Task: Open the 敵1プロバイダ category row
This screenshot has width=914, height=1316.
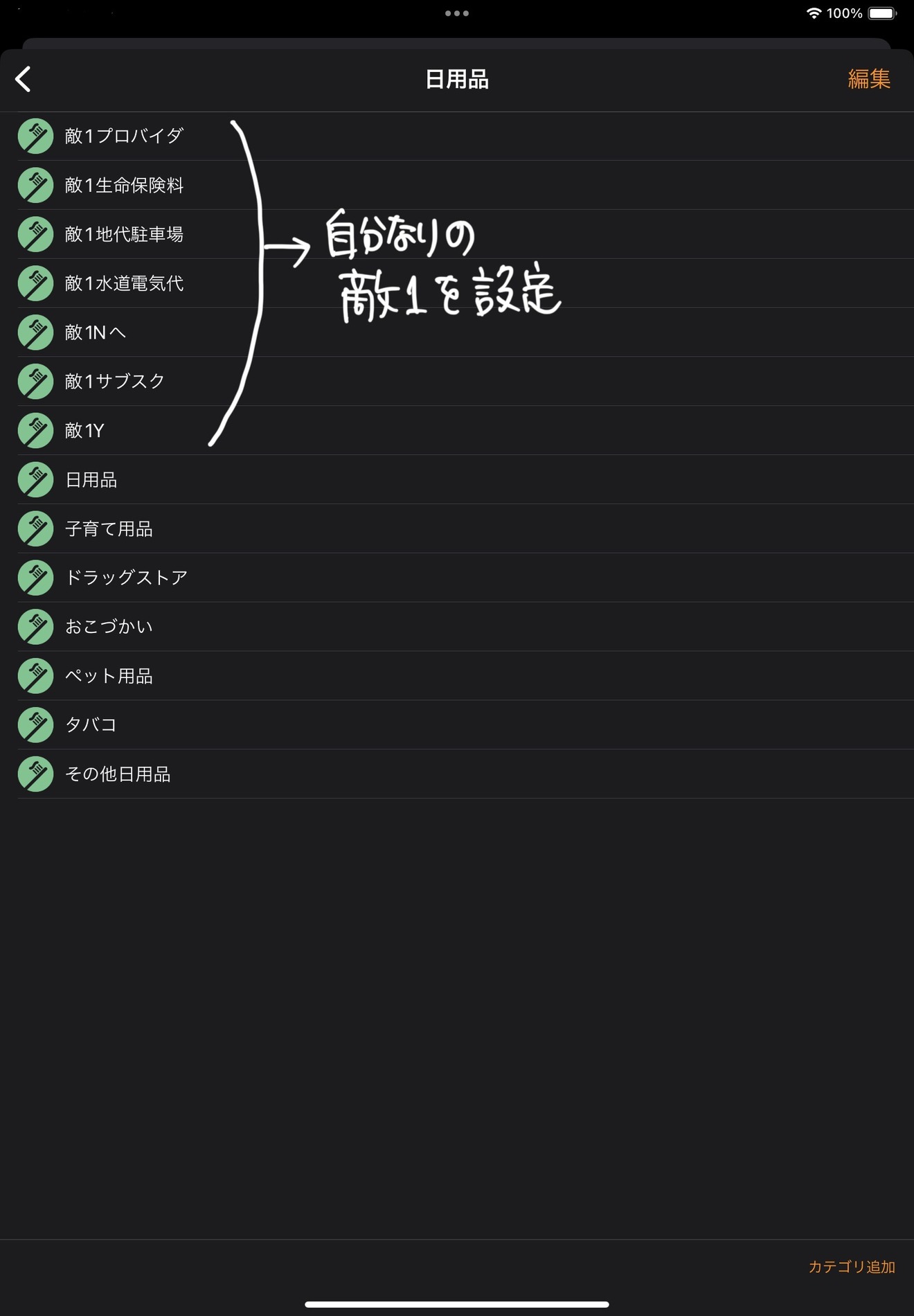Action: pos(124,136)
